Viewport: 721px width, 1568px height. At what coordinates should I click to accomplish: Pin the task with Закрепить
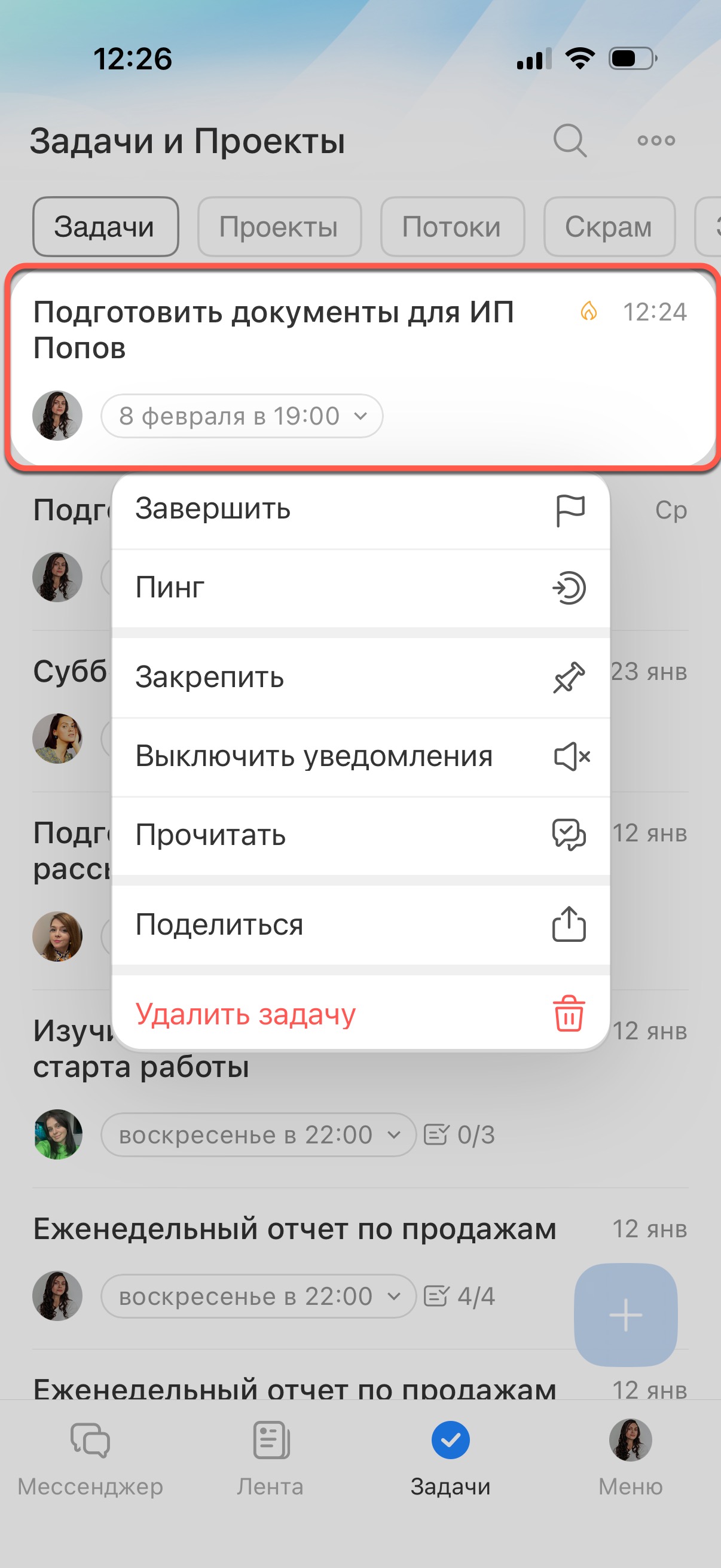pos(360,678)
